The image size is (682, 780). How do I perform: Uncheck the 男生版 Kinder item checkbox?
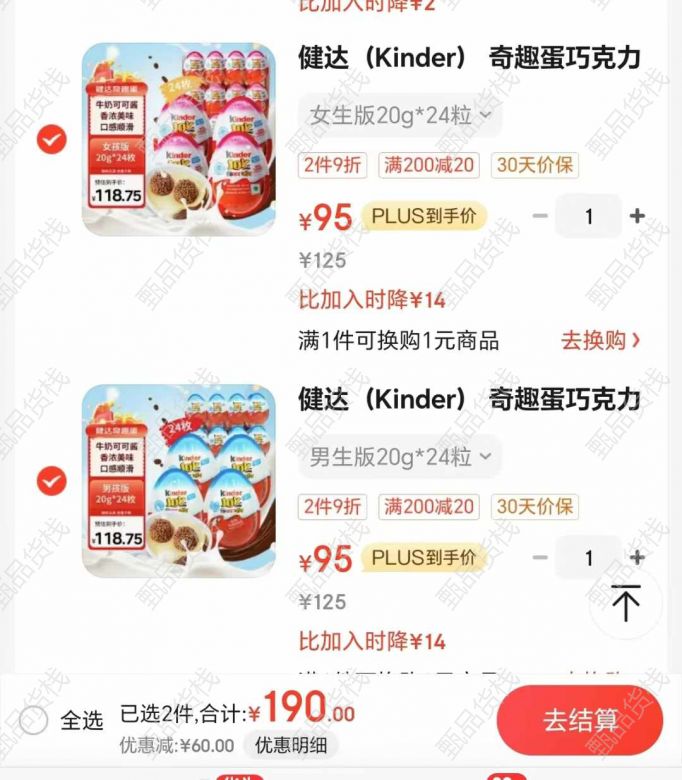[51, 482]
